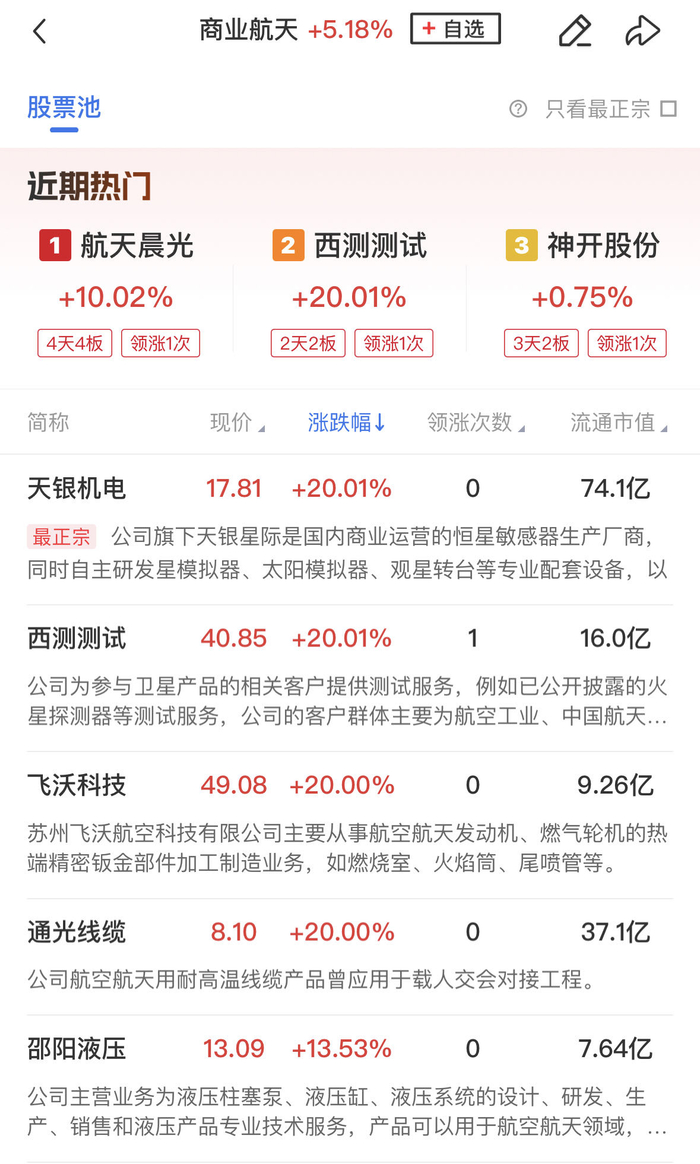Screen dimensions: 700x1164
Task: Check the 只看最正宗 checkbox
Action: click(669, 109)
